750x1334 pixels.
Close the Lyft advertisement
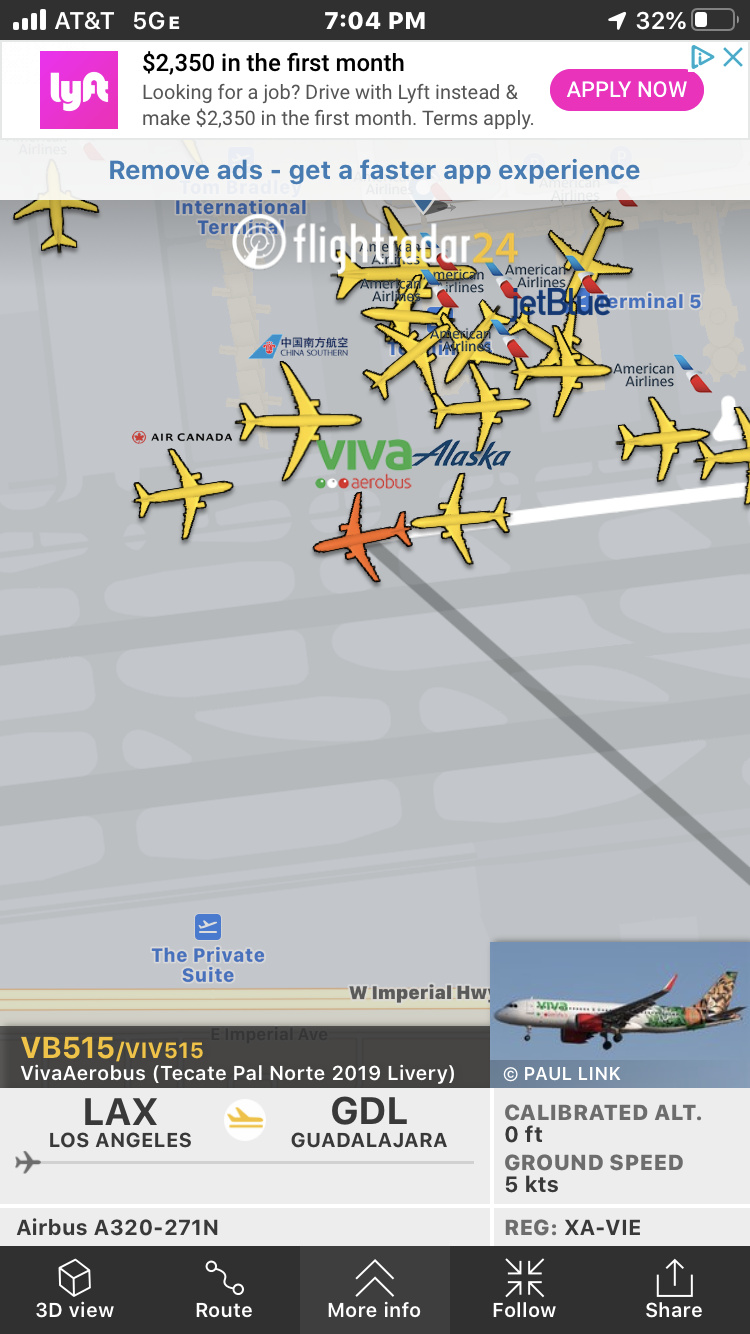[733, 57]
